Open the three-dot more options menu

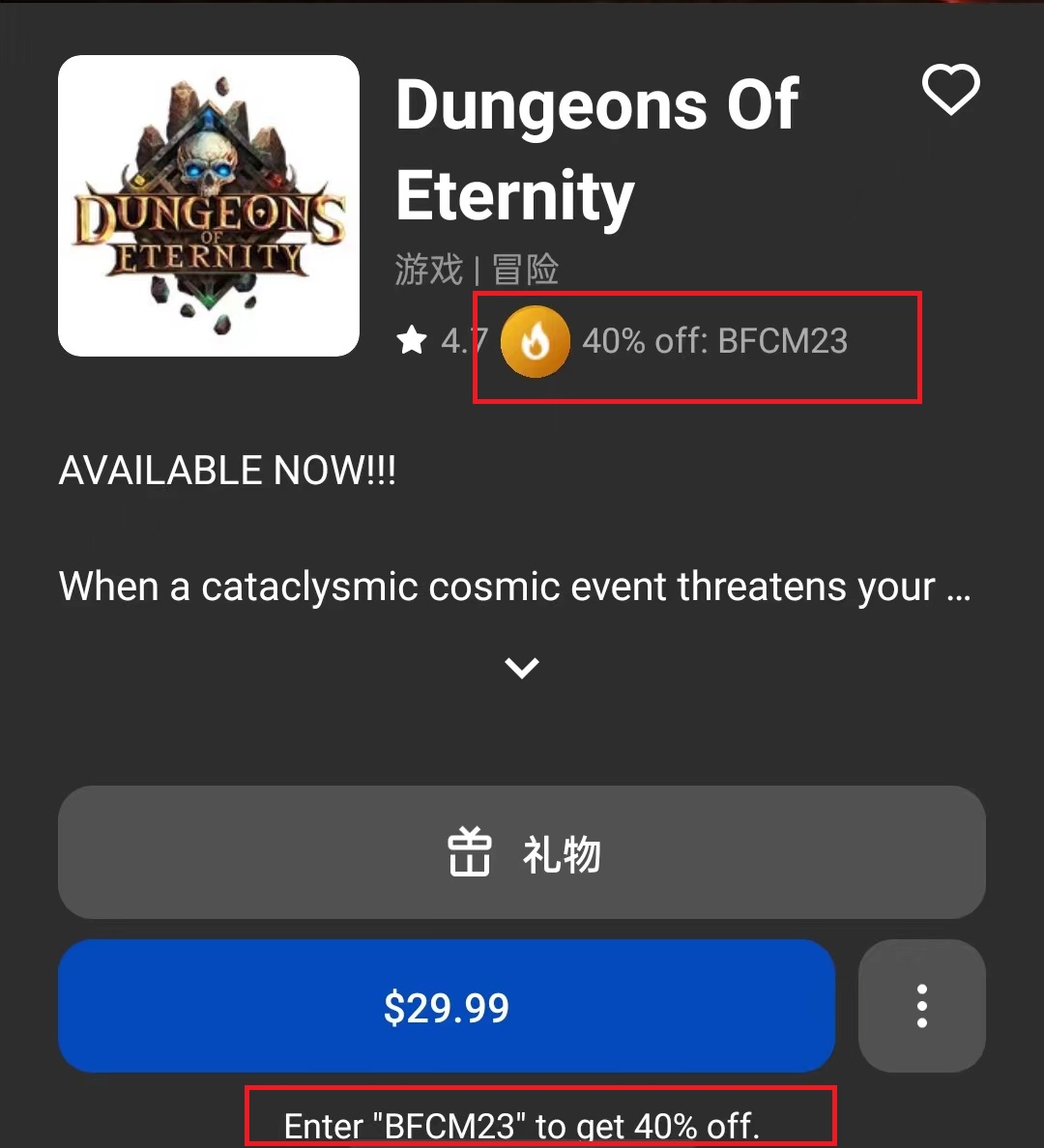point(921,1006)
